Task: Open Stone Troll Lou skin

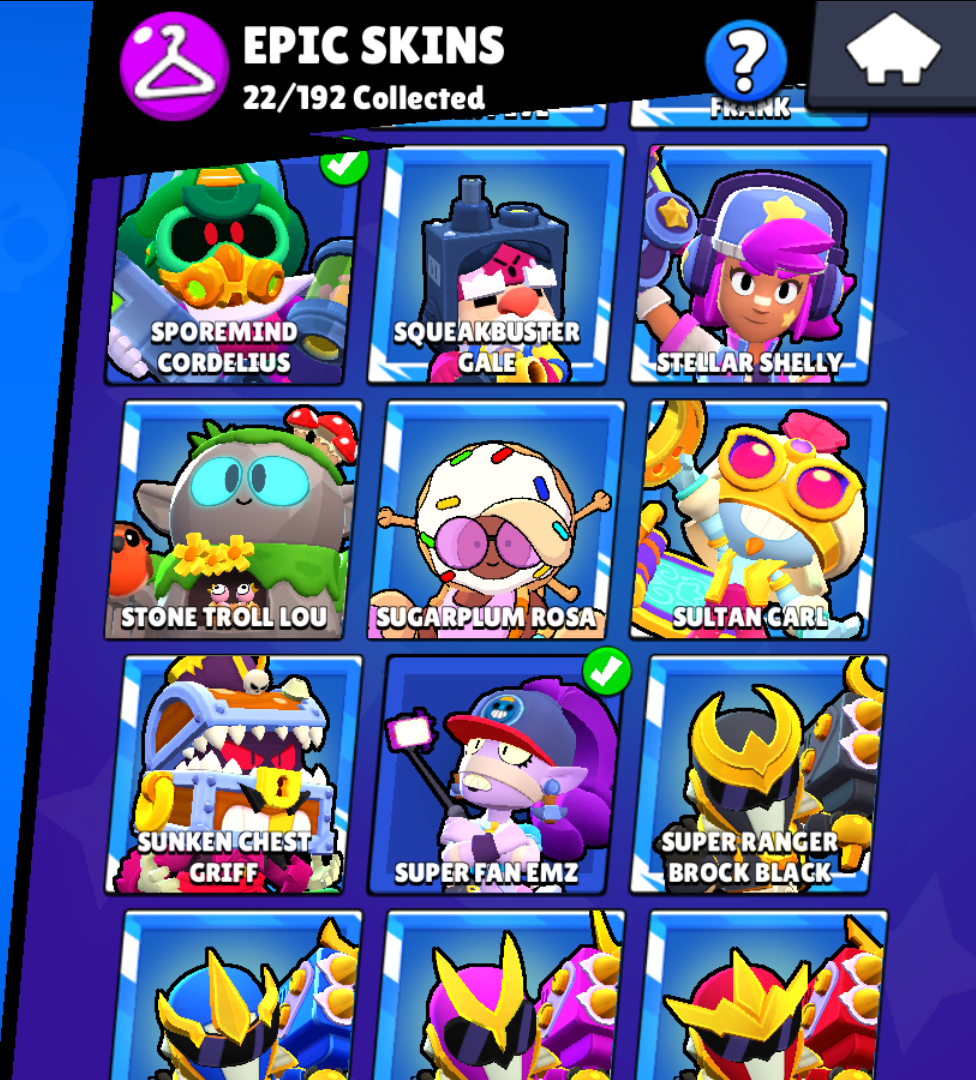Action: [x=233, y=520]
